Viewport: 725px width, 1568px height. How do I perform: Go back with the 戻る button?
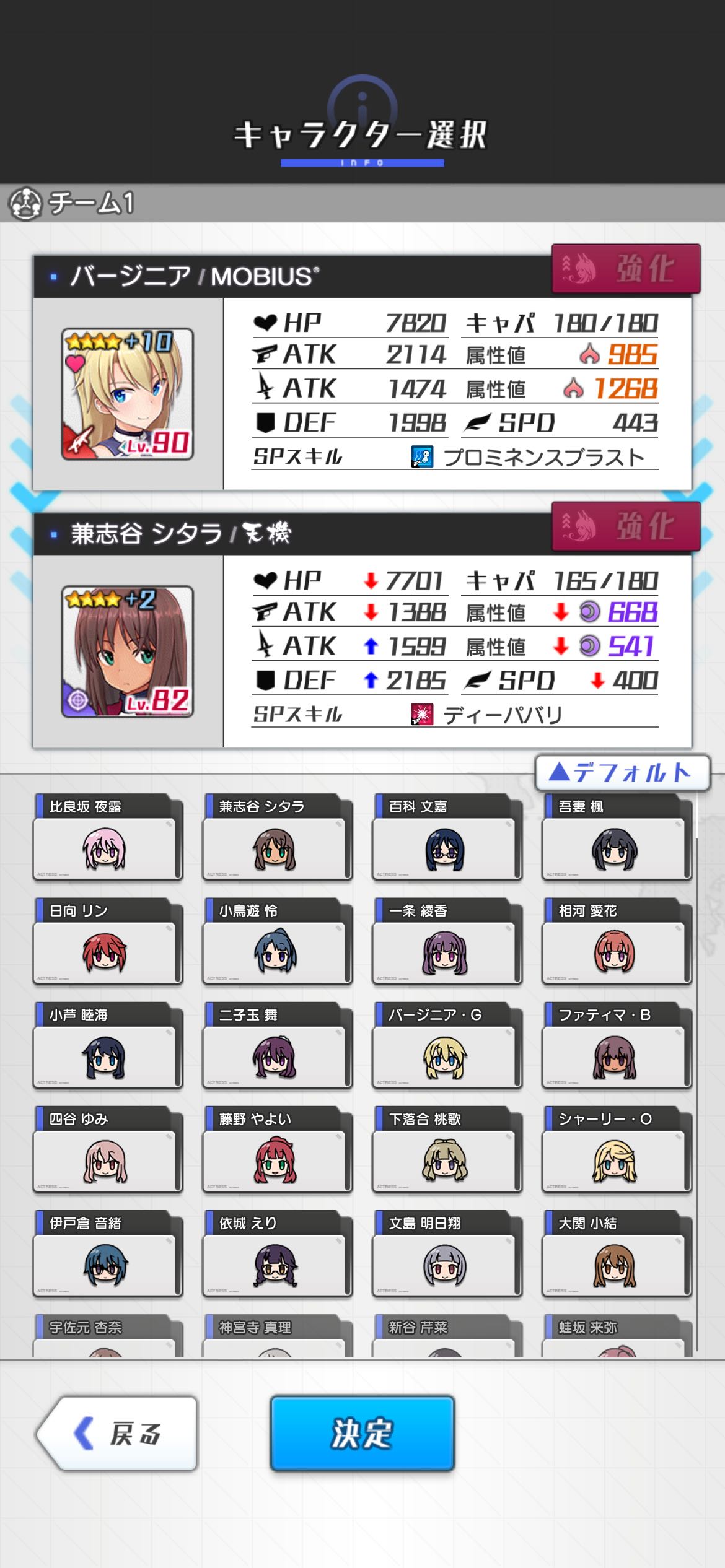pos(117,1433)
